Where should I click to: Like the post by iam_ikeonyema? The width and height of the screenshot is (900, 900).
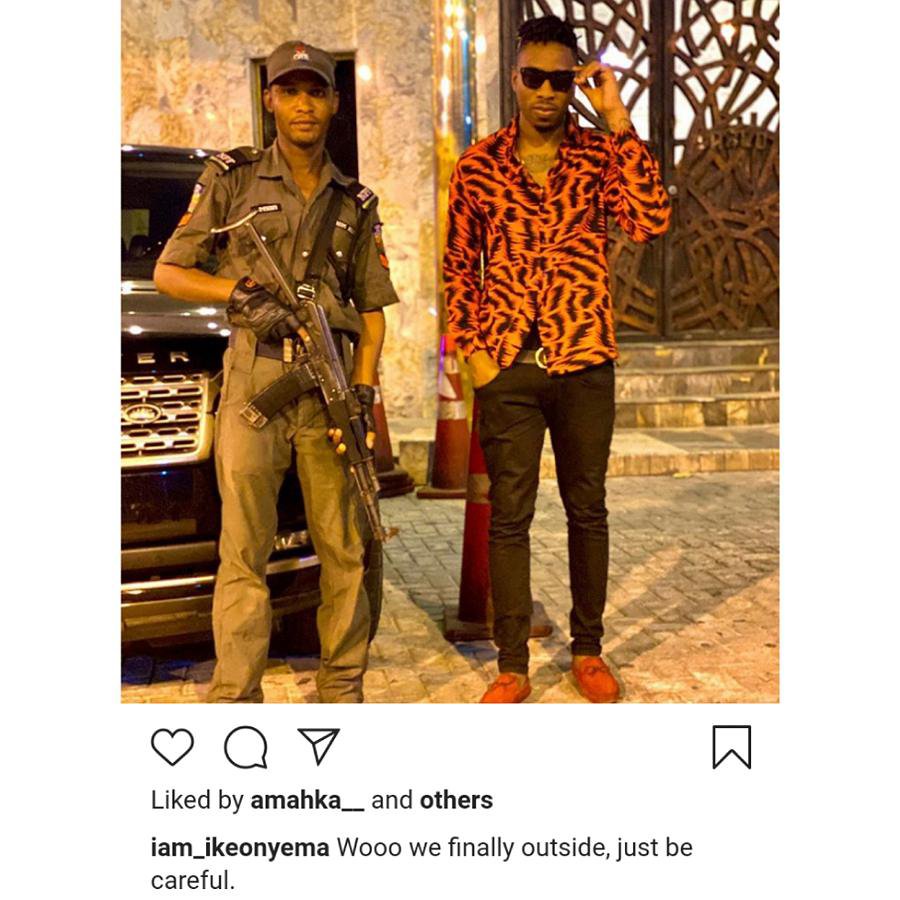point(172,747)
